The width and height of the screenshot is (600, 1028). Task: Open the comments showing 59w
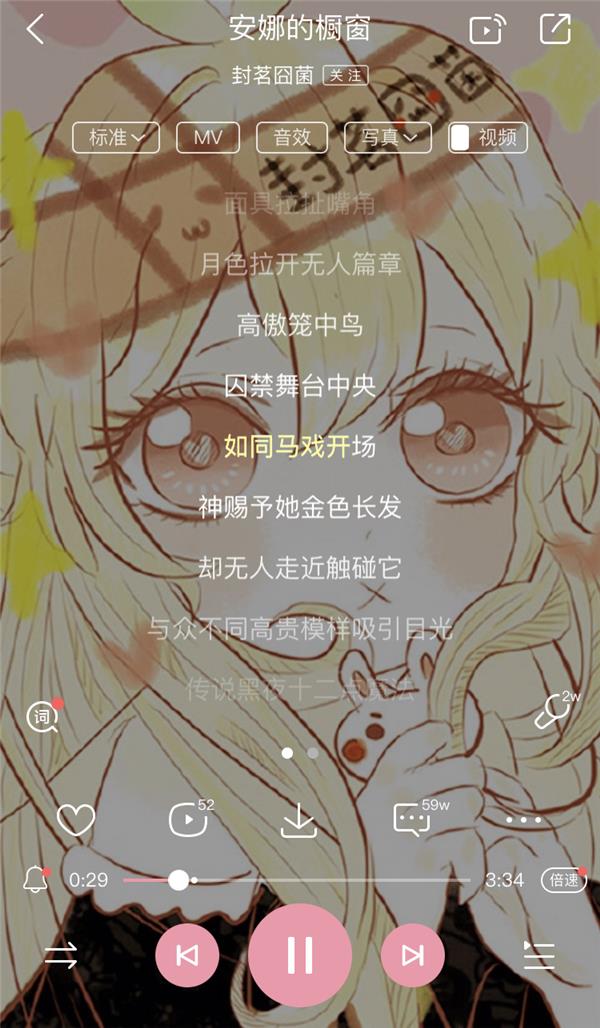(412, 820)
